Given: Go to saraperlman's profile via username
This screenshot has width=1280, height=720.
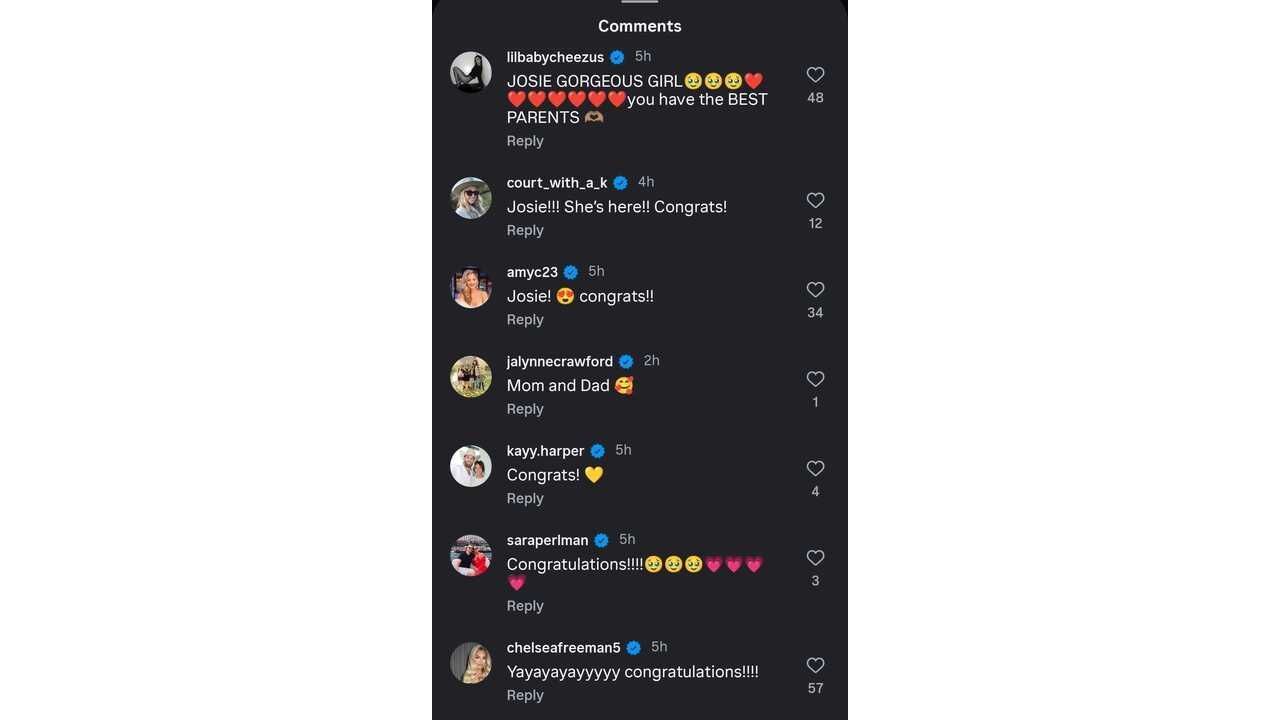Looking at the screenshot, I should click(547, 540).
